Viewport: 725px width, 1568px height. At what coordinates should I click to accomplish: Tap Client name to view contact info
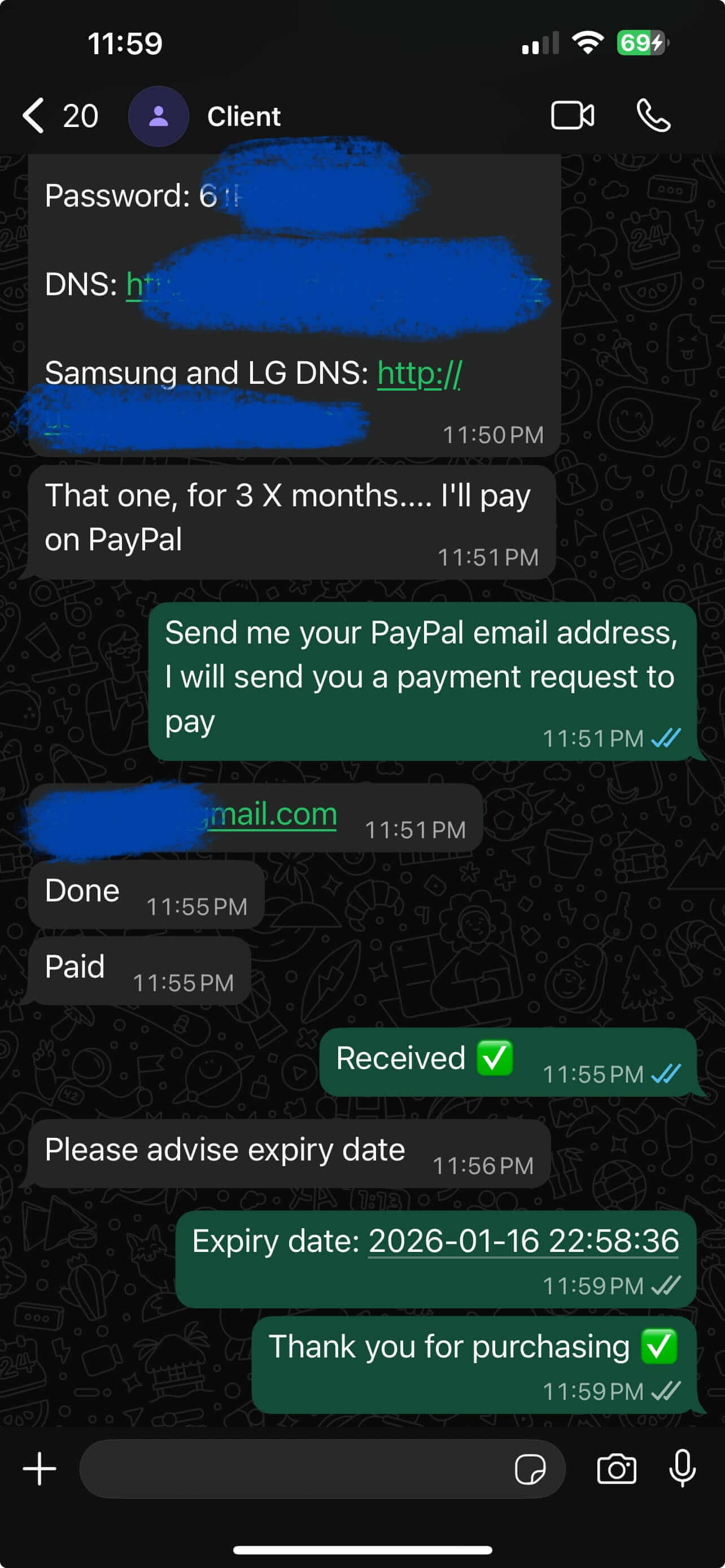(243, 116)
